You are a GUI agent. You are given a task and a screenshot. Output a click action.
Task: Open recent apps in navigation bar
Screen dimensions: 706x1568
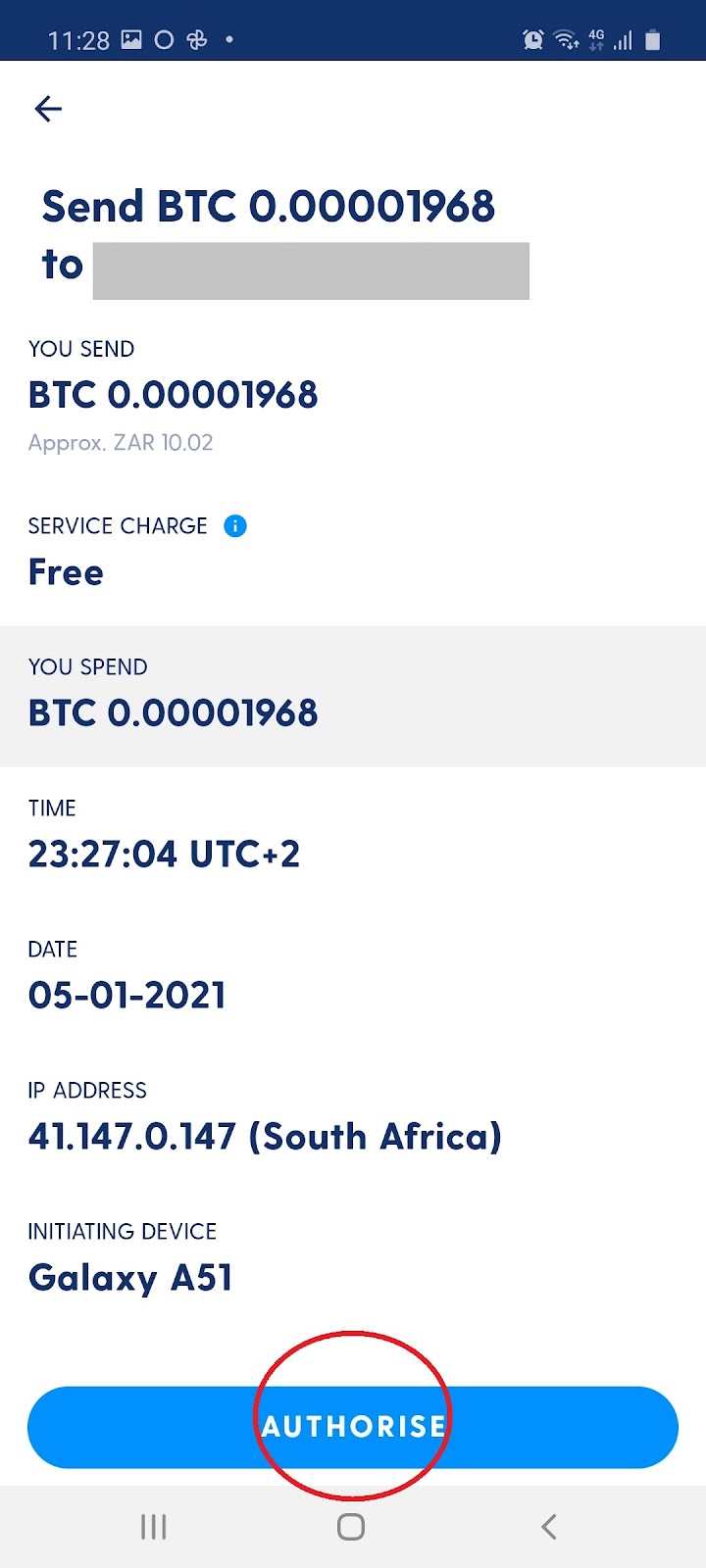tap(154, 1526)
